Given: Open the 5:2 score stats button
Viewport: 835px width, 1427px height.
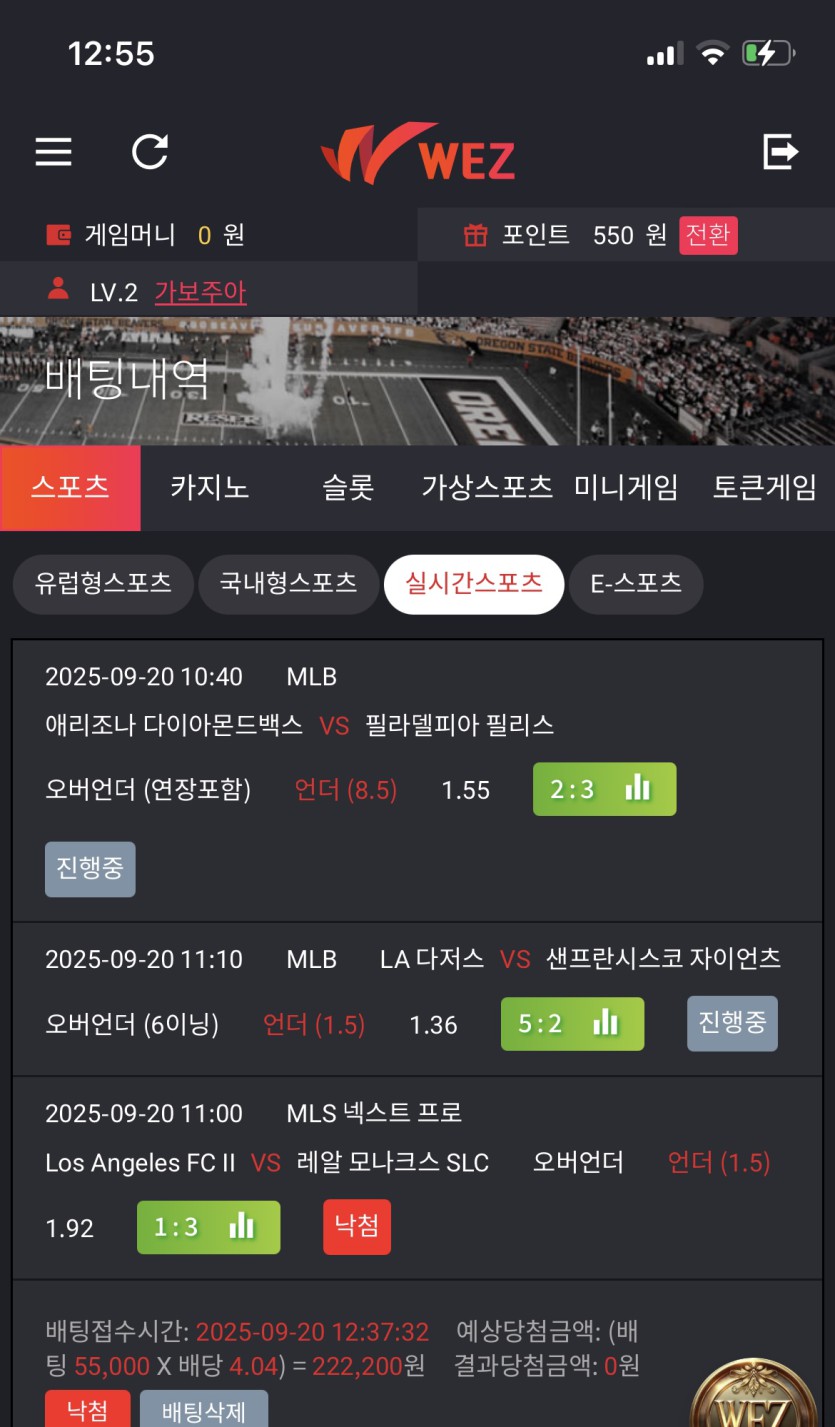Looking at the screenshot, I should tap(572, 1024).
